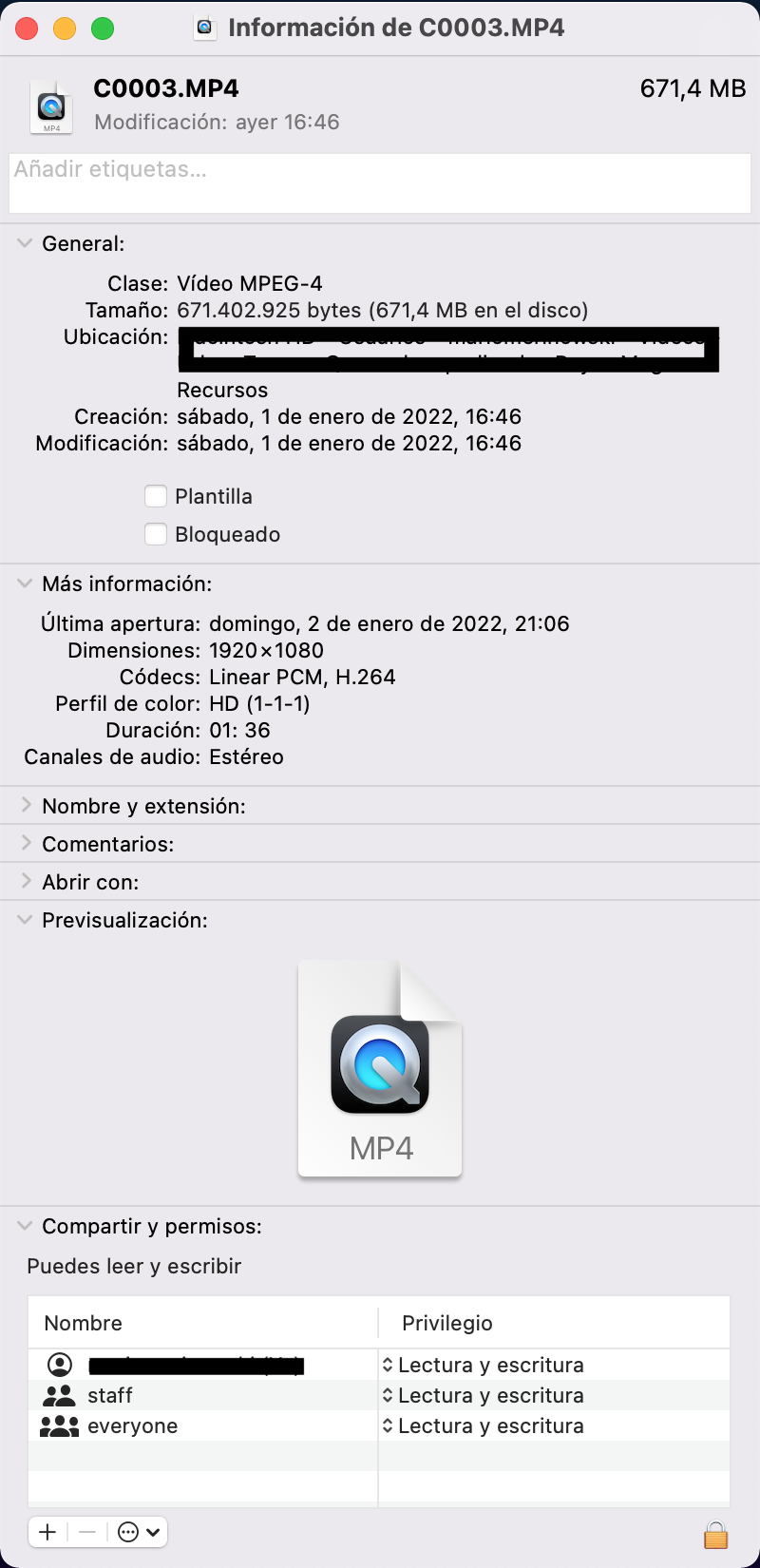Close the info window with red button
This screenshot has width=760, height=1568.
click(x=27, y=29)
